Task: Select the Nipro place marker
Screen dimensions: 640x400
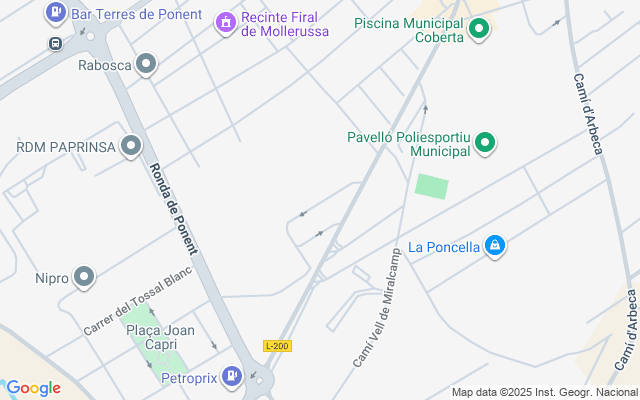Action: point(84,277)
